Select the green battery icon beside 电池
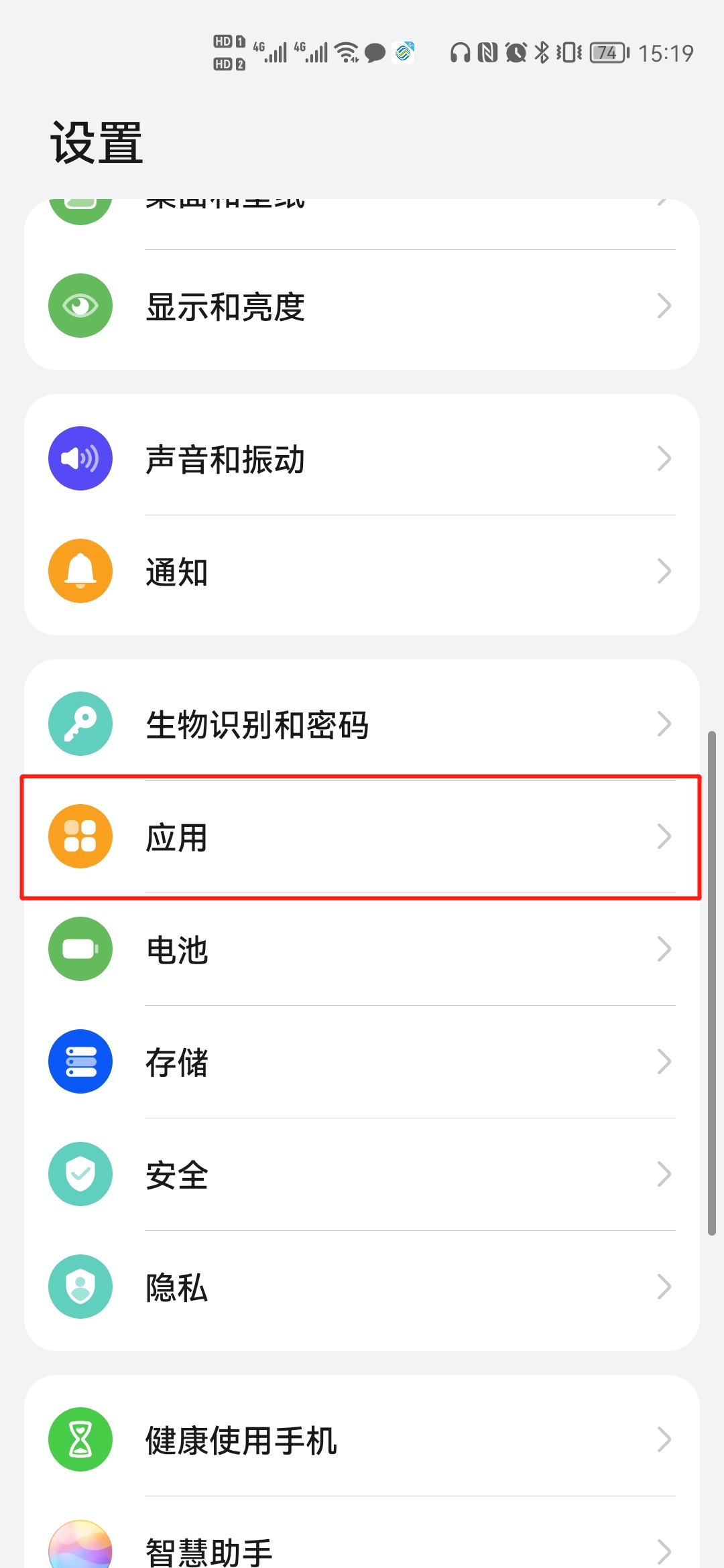Image resolution: width=724 pixels, height=1568 pixels. point(80,950)
